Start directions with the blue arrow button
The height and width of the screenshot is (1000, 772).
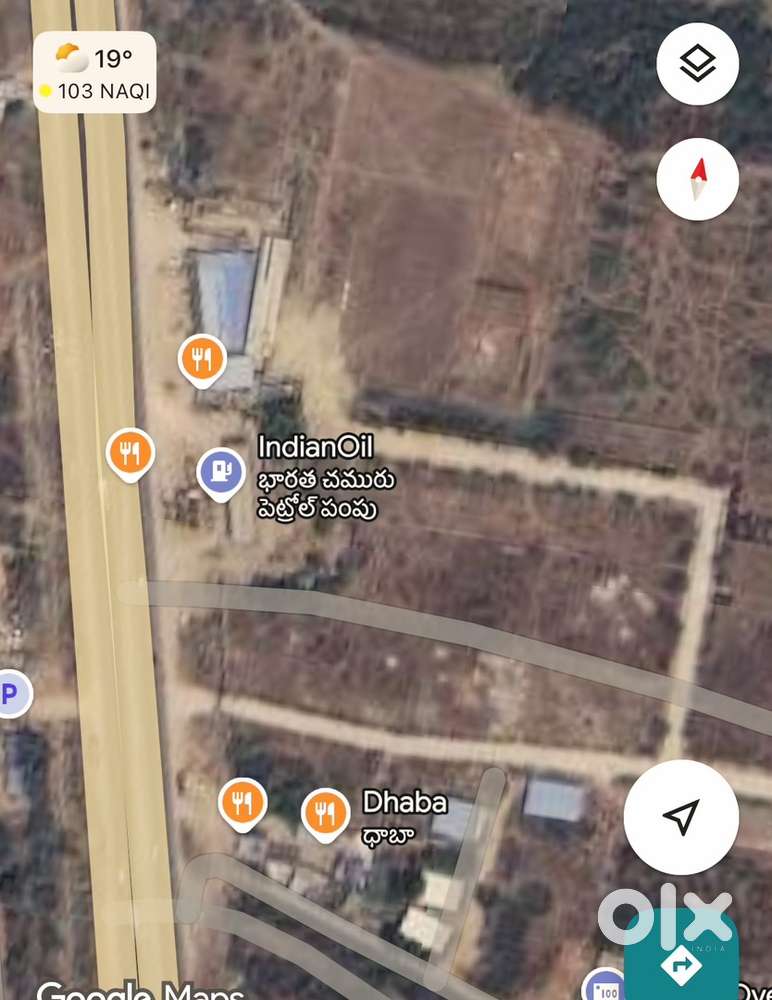pos(682,964)
